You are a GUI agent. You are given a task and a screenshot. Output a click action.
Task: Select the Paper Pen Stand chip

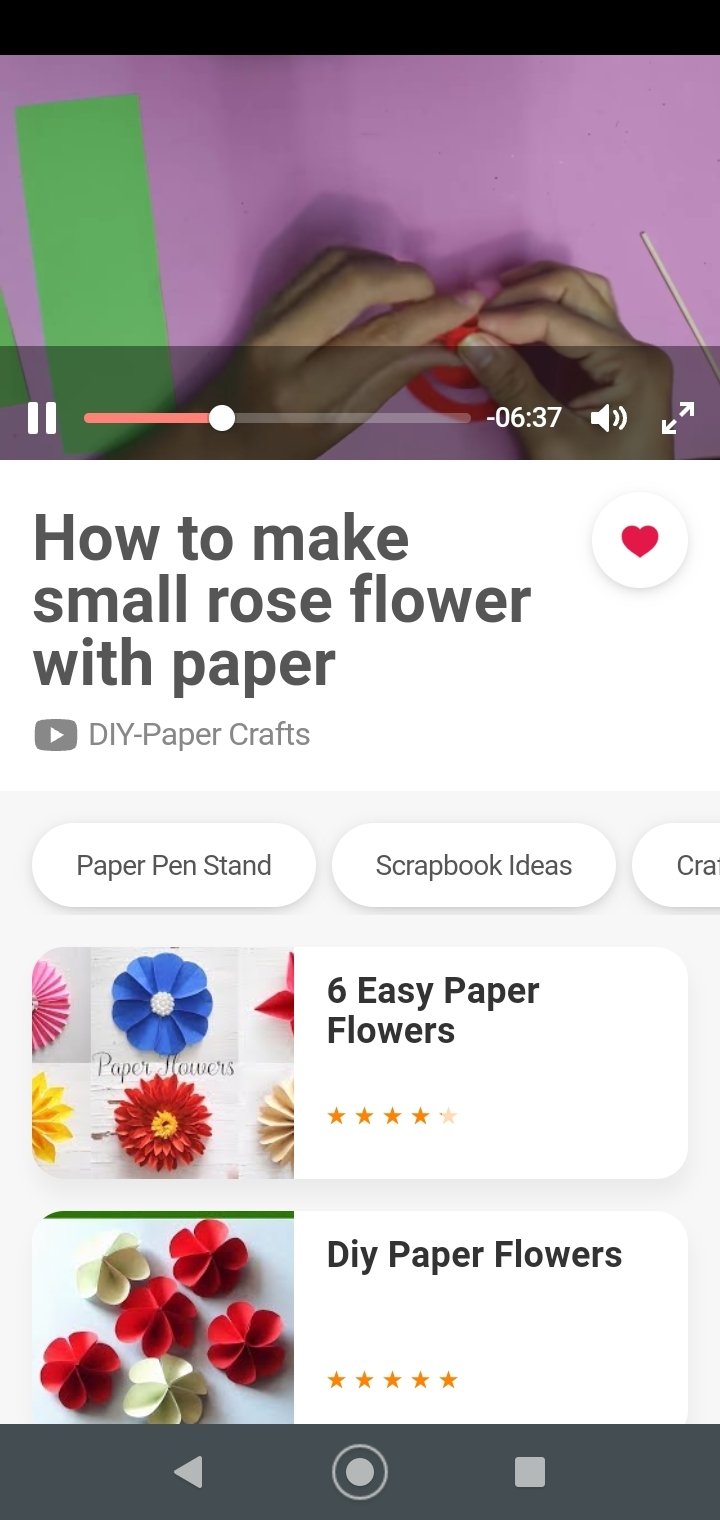coord(174,865)
